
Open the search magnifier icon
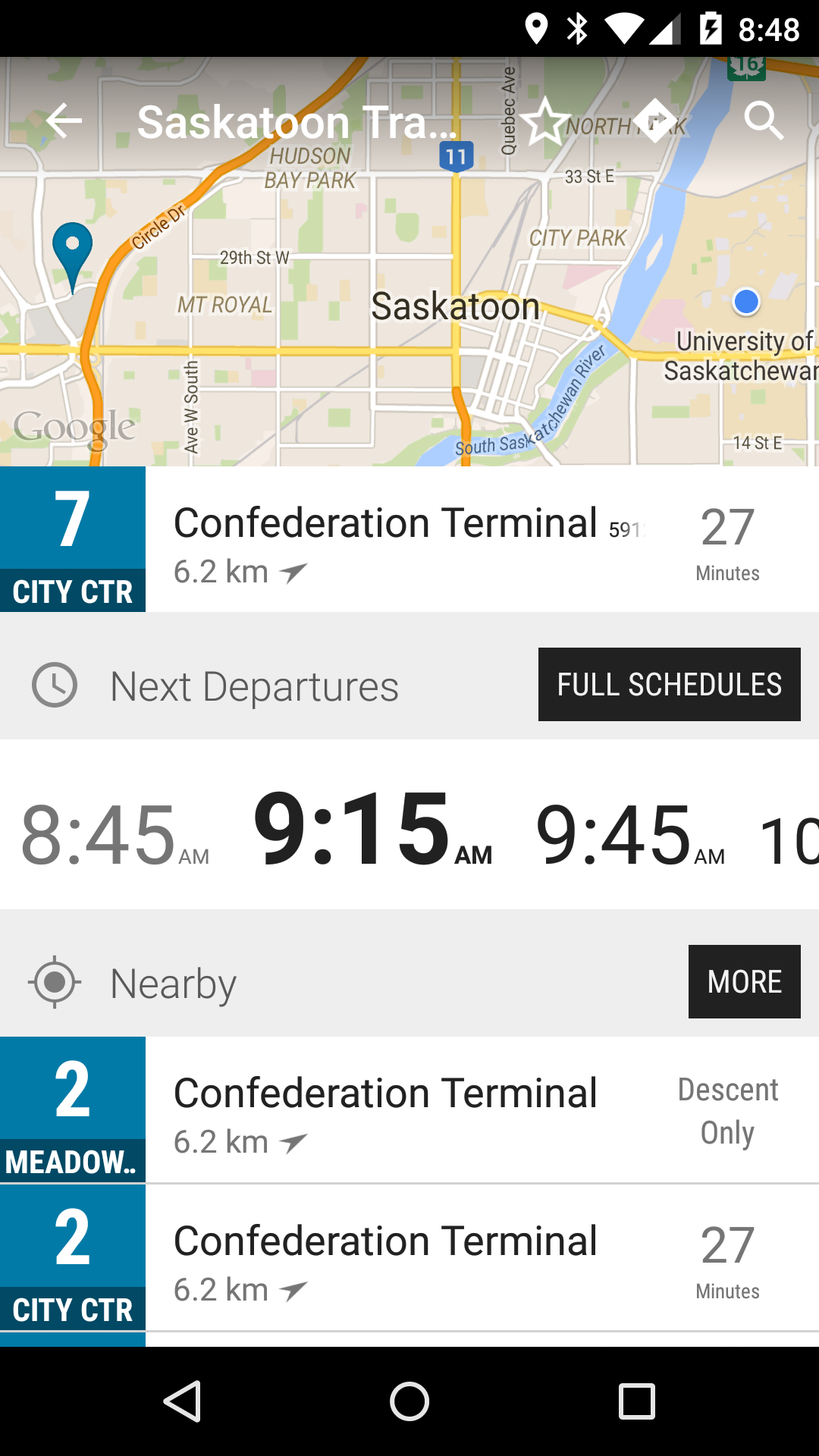pyautogui.click(x=763, y=121)
